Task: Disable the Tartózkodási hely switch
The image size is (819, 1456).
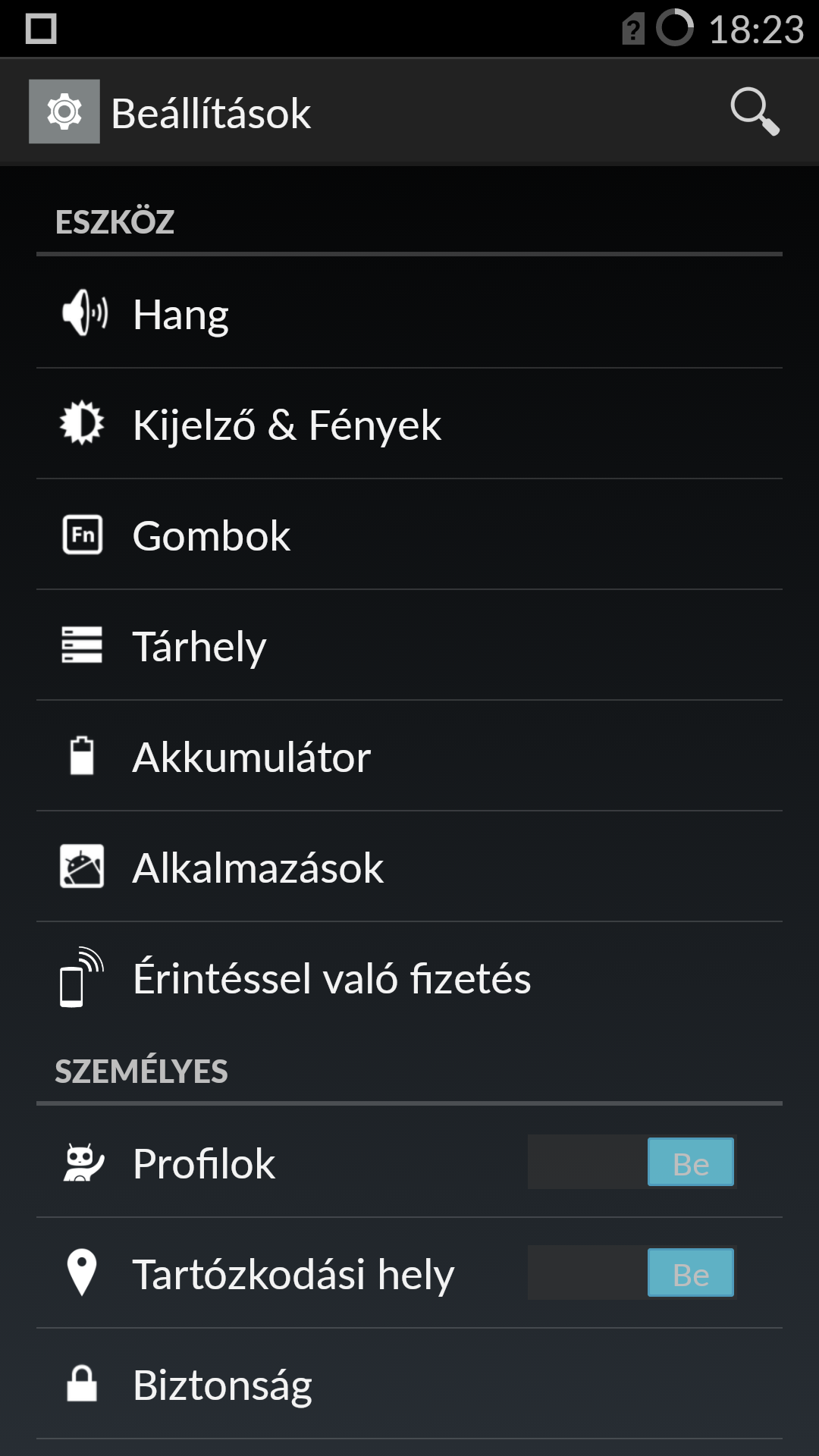Action: pos(632,1272)
